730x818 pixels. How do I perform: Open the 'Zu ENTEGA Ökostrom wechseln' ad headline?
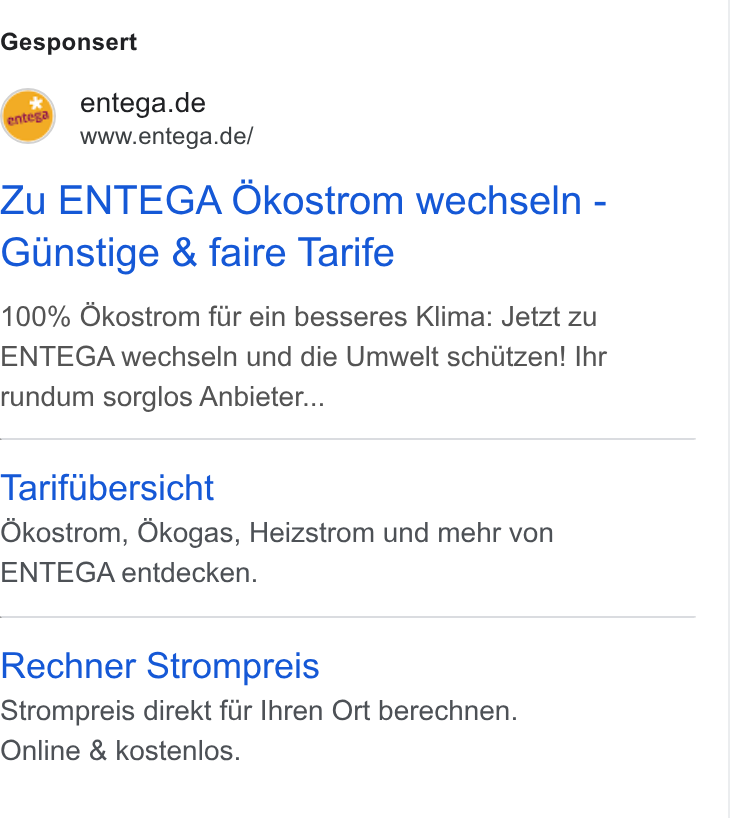tap(303, 225)
